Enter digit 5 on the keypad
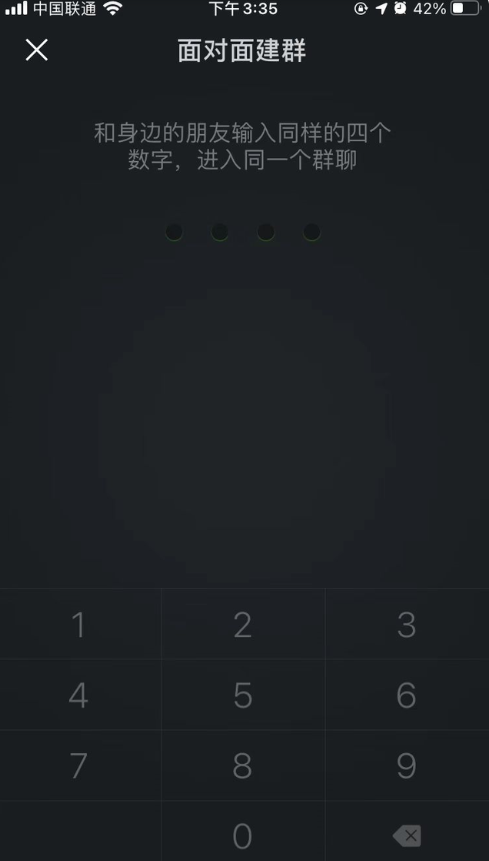The width and height of the screenshot is (489, 861). pos(243,695)
